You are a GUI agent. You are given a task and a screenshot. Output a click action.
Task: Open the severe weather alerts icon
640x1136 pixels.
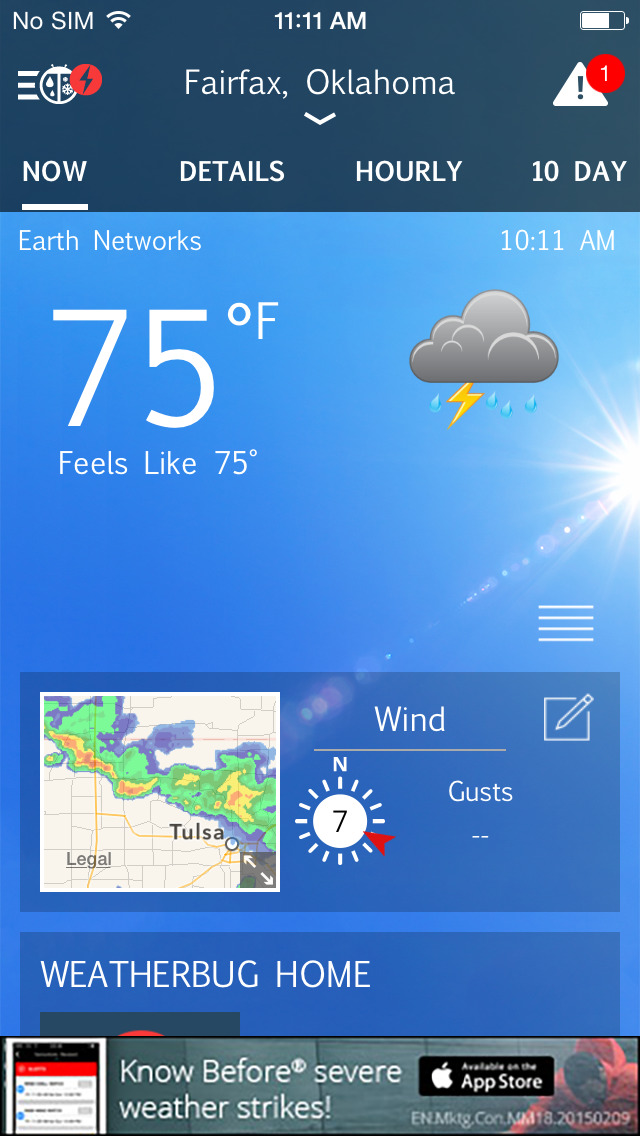tap(580, 83)
